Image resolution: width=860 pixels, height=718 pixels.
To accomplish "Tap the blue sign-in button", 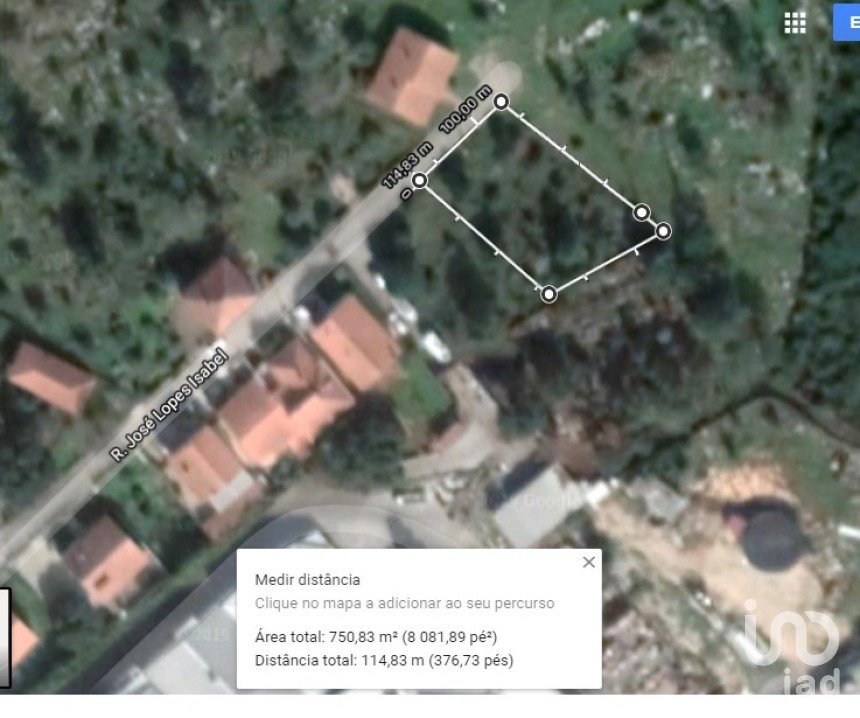I will (x=847, y=22).
